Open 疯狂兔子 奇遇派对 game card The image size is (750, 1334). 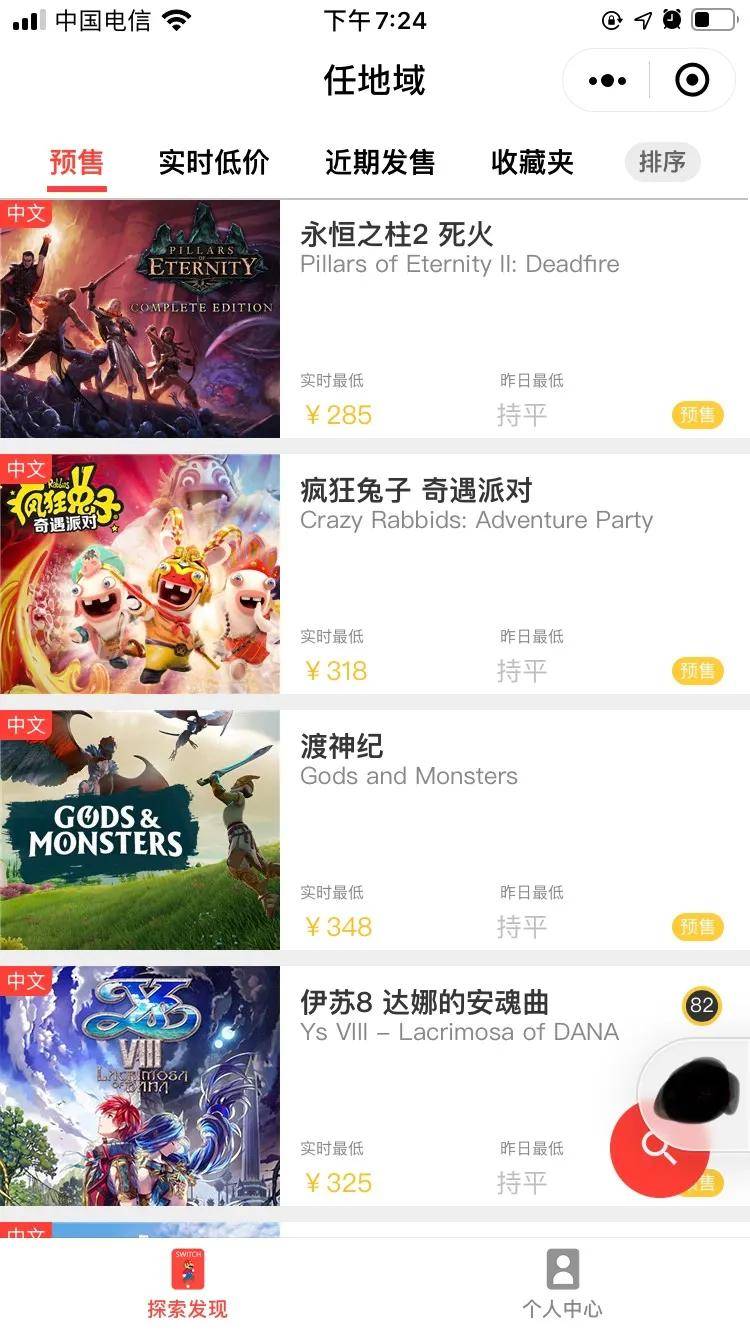(x=375, y=575)
